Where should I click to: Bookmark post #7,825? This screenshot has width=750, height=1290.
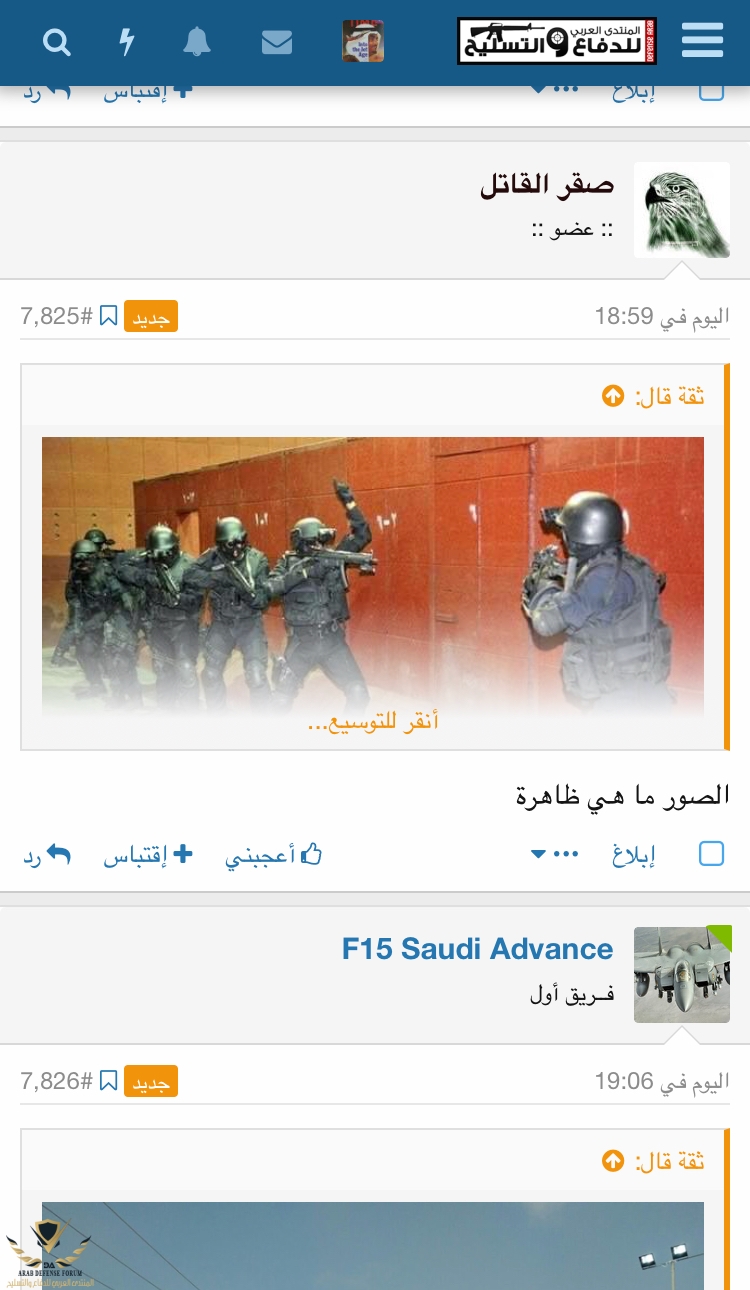(109, 317)
